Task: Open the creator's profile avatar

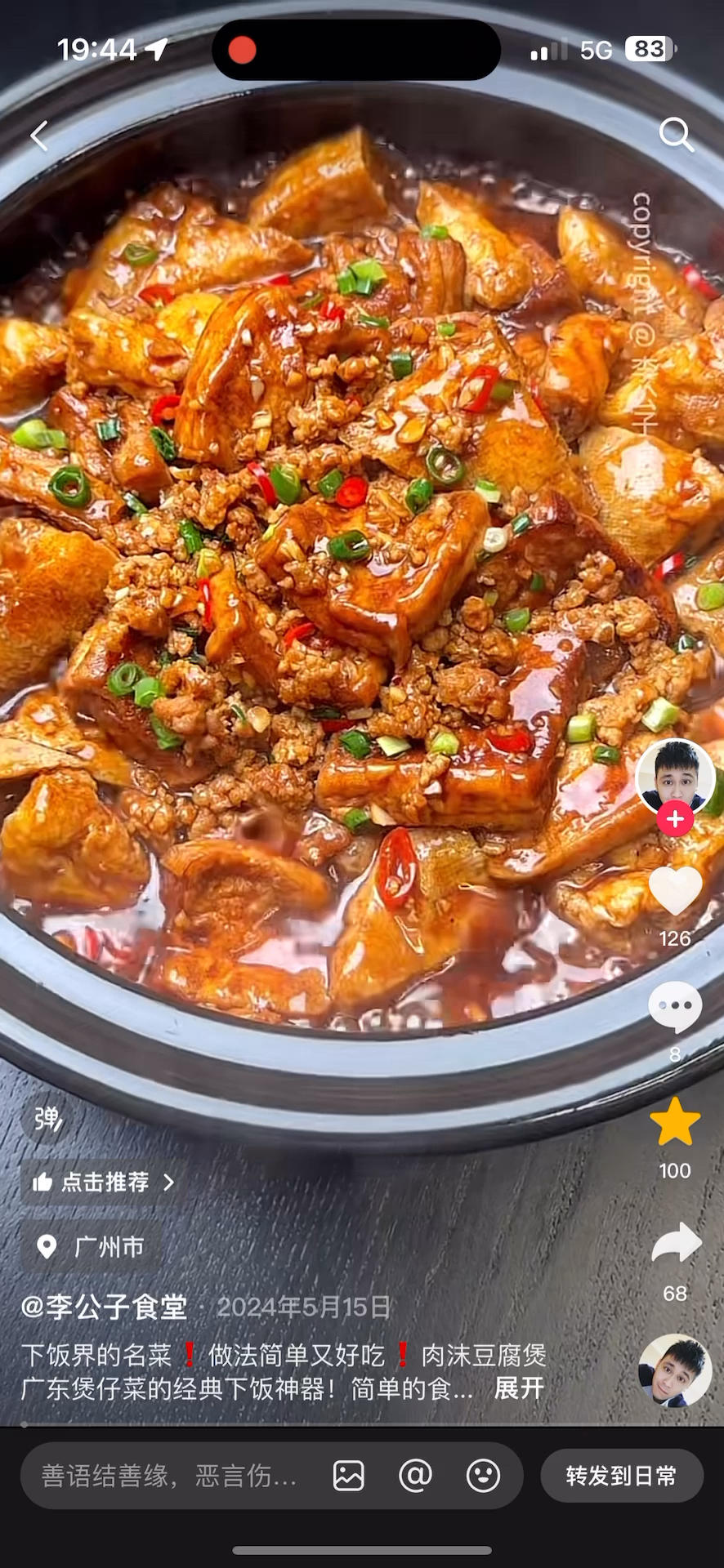Action: click(675, 776)
